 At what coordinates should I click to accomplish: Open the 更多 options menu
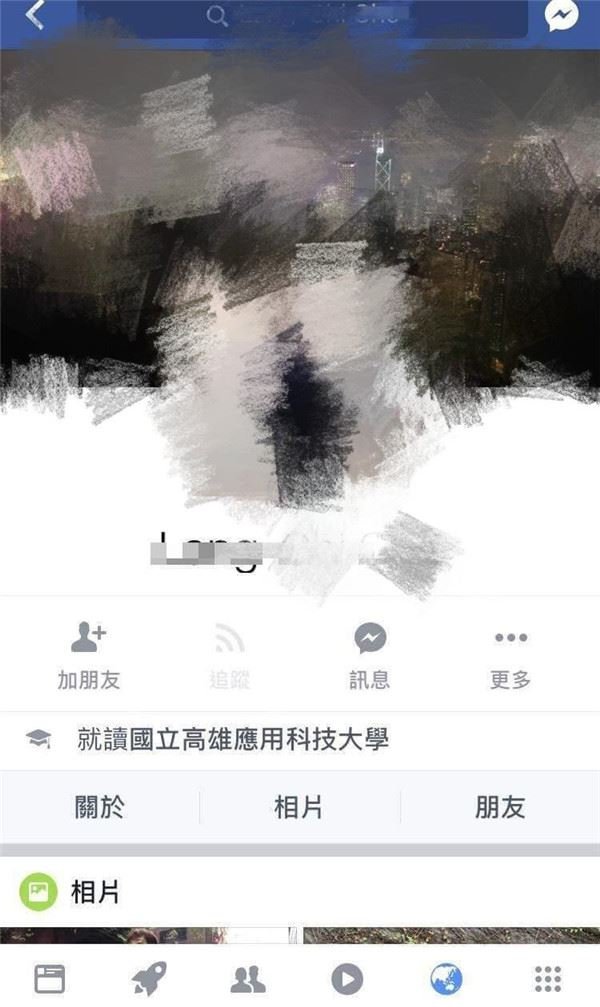click(510, 656)
